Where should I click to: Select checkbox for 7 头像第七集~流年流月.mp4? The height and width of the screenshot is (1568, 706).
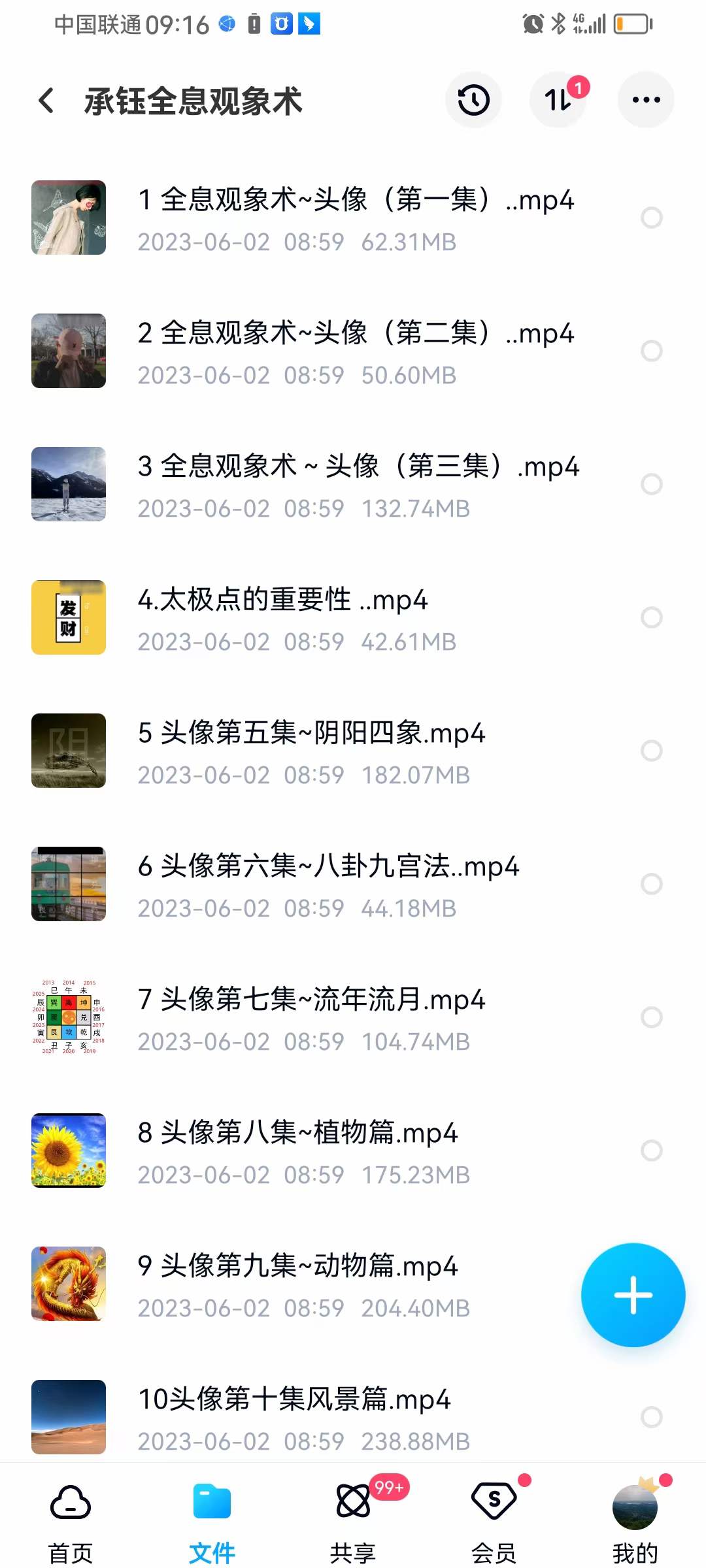652,1017
